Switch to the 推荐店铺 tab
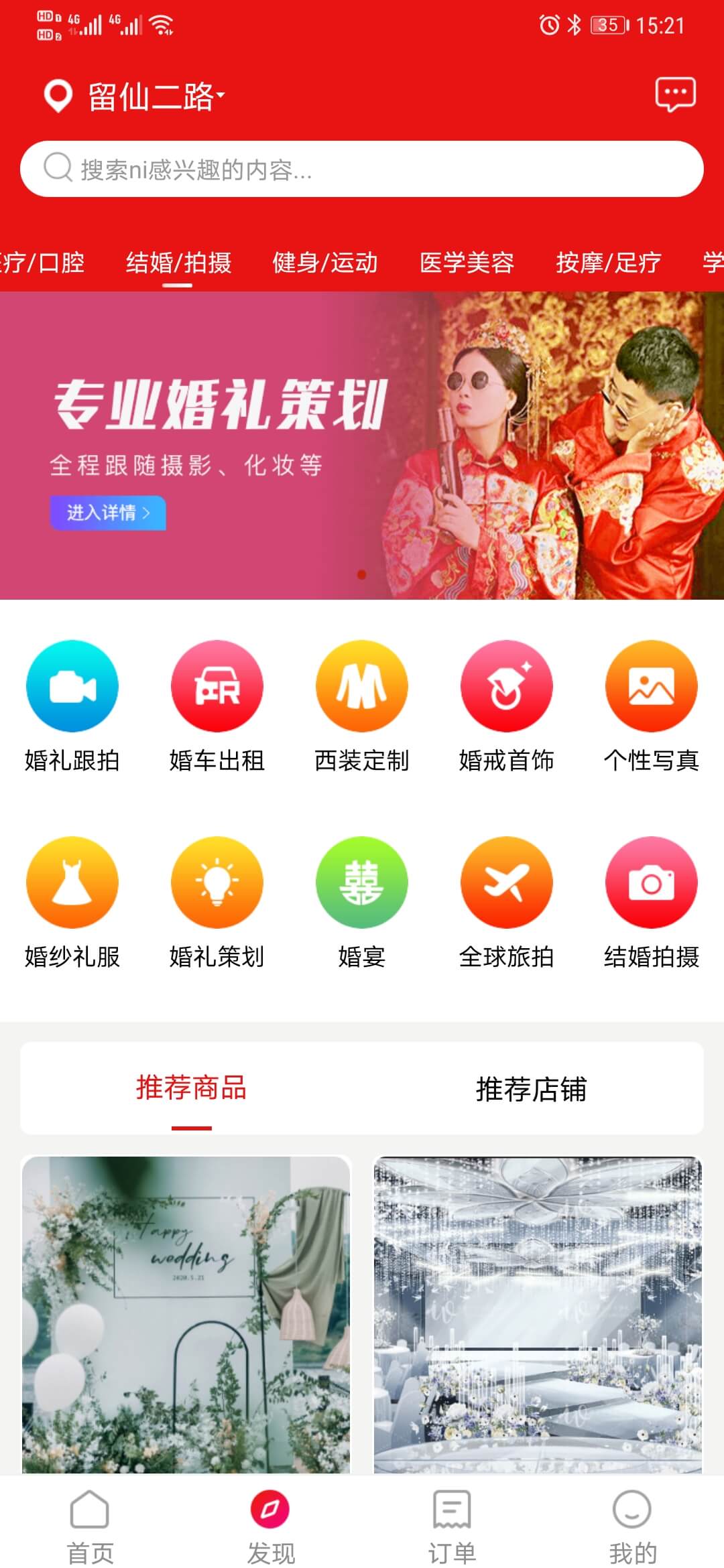Viewport: 724px width, 1568px height. 531,1089
